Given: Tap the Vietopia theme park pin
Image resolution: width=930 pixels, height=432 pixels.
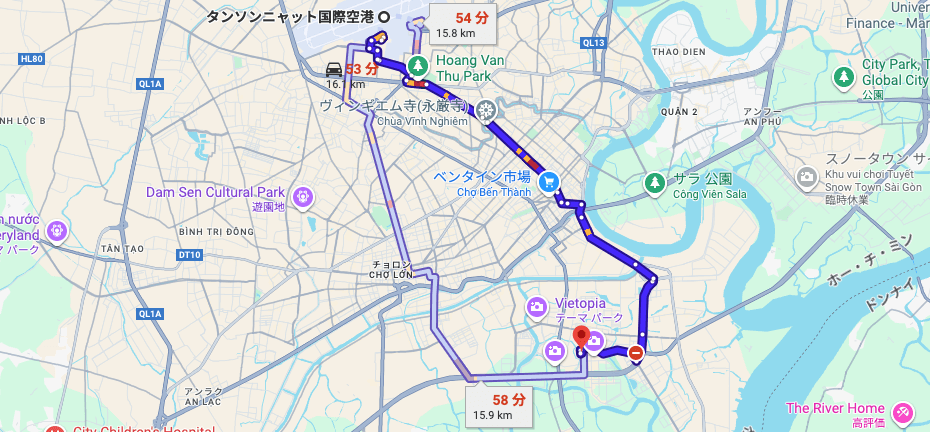Looking at the screenshot, I should point(536,305).
